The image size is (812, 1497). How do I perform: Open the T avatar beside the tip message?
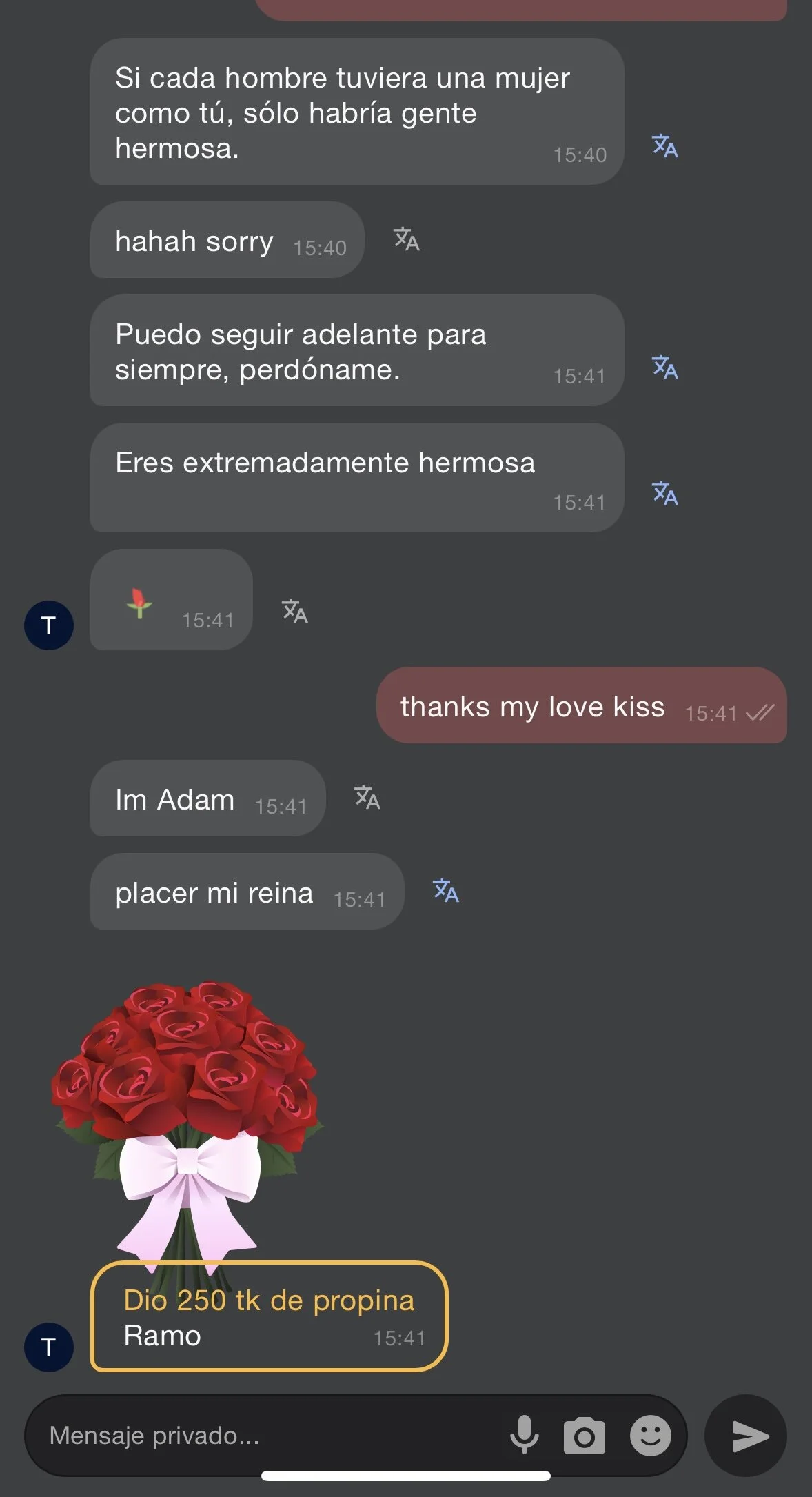click(x=49, y=1347)
